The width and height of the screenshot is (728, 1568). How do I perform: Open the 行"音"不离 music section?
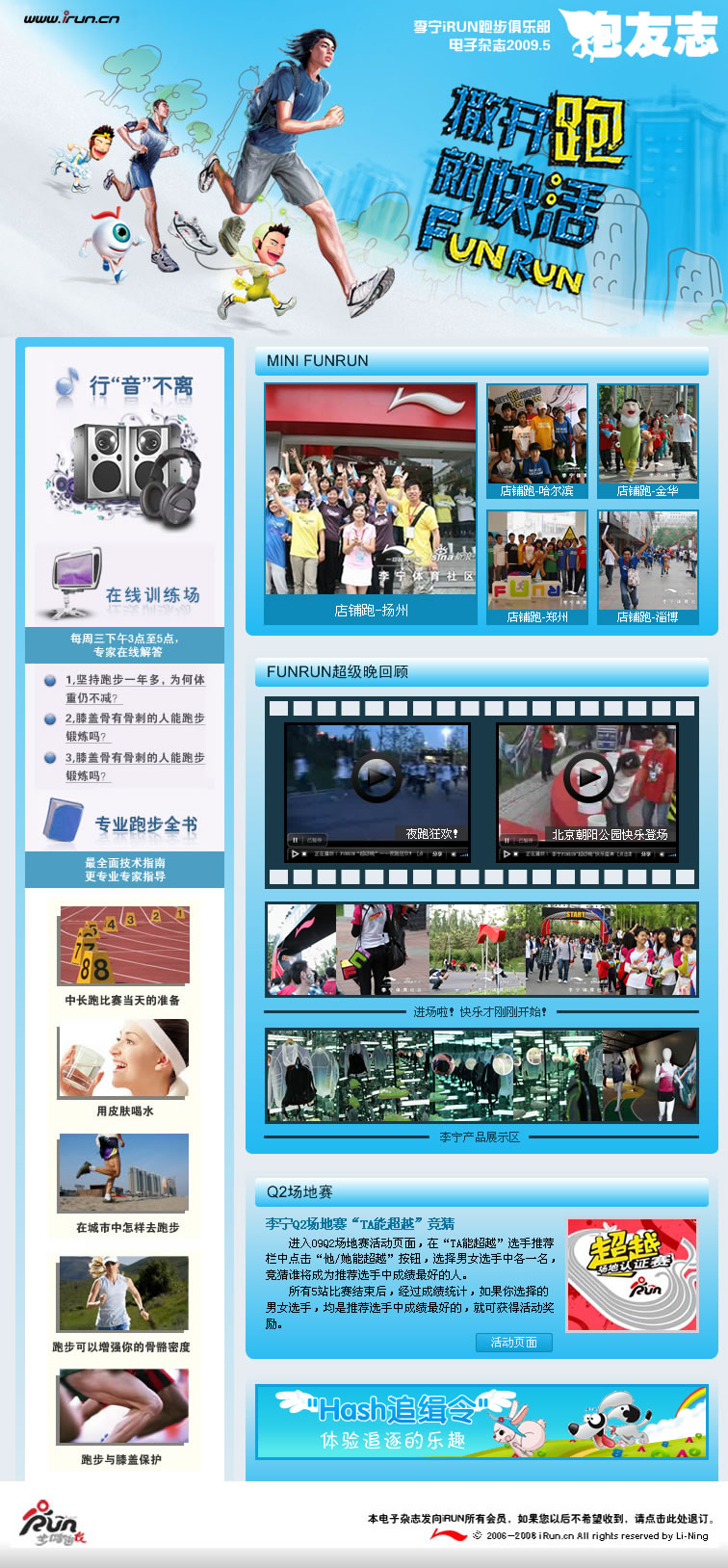125,443
